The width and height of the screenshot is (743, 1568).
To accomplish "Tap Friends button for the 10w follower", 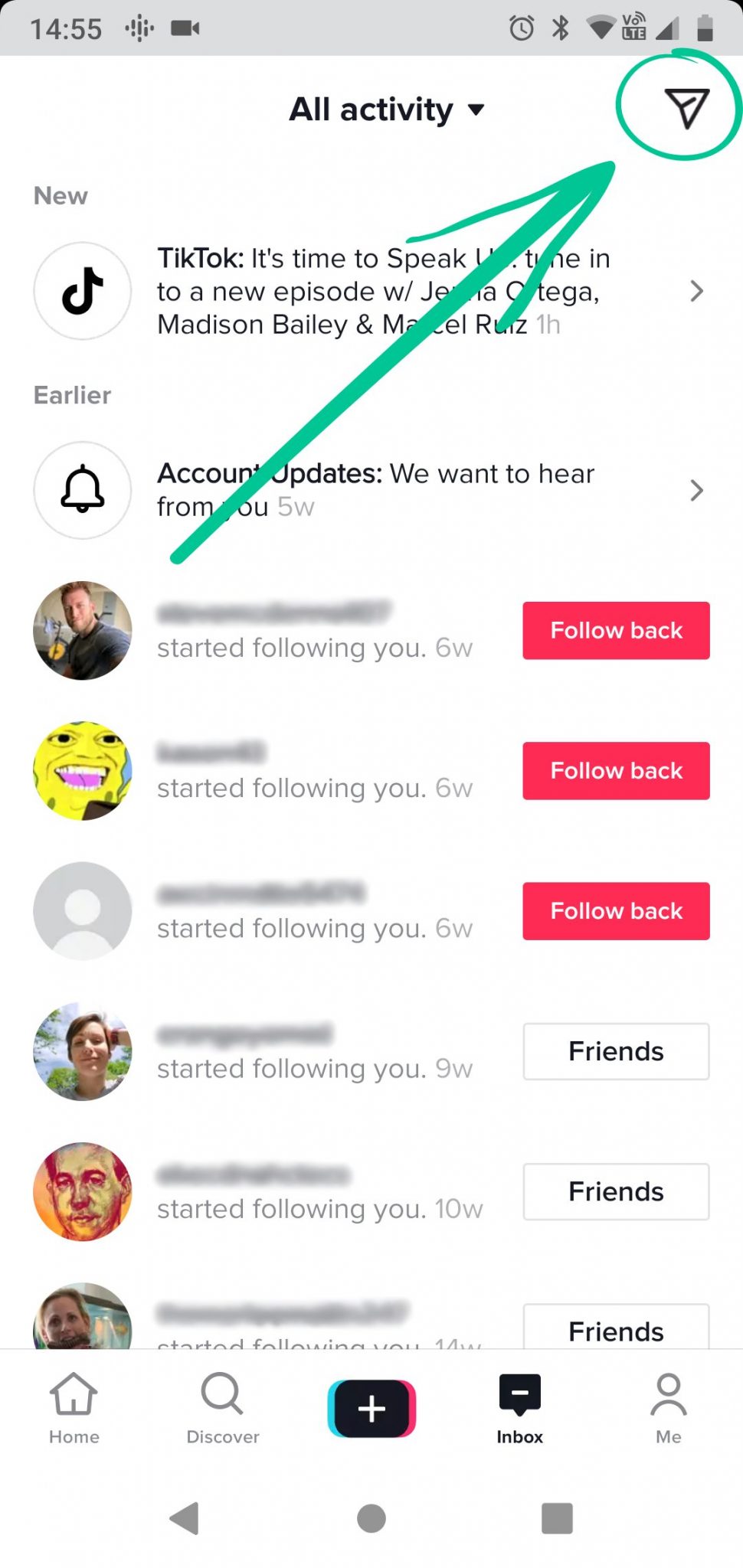I will [616, 1191].
